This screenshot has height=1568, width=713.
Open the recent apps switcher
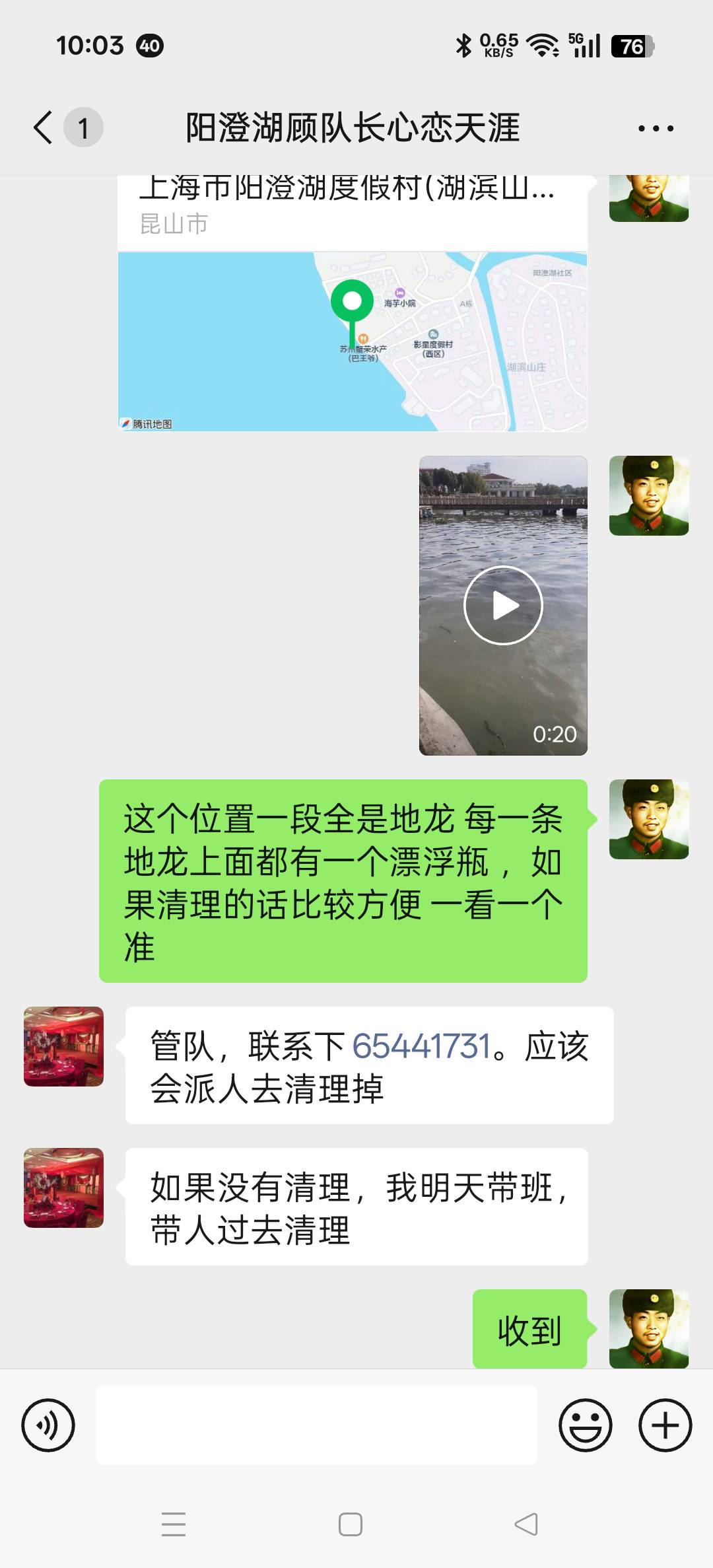tap(174, 1524)
